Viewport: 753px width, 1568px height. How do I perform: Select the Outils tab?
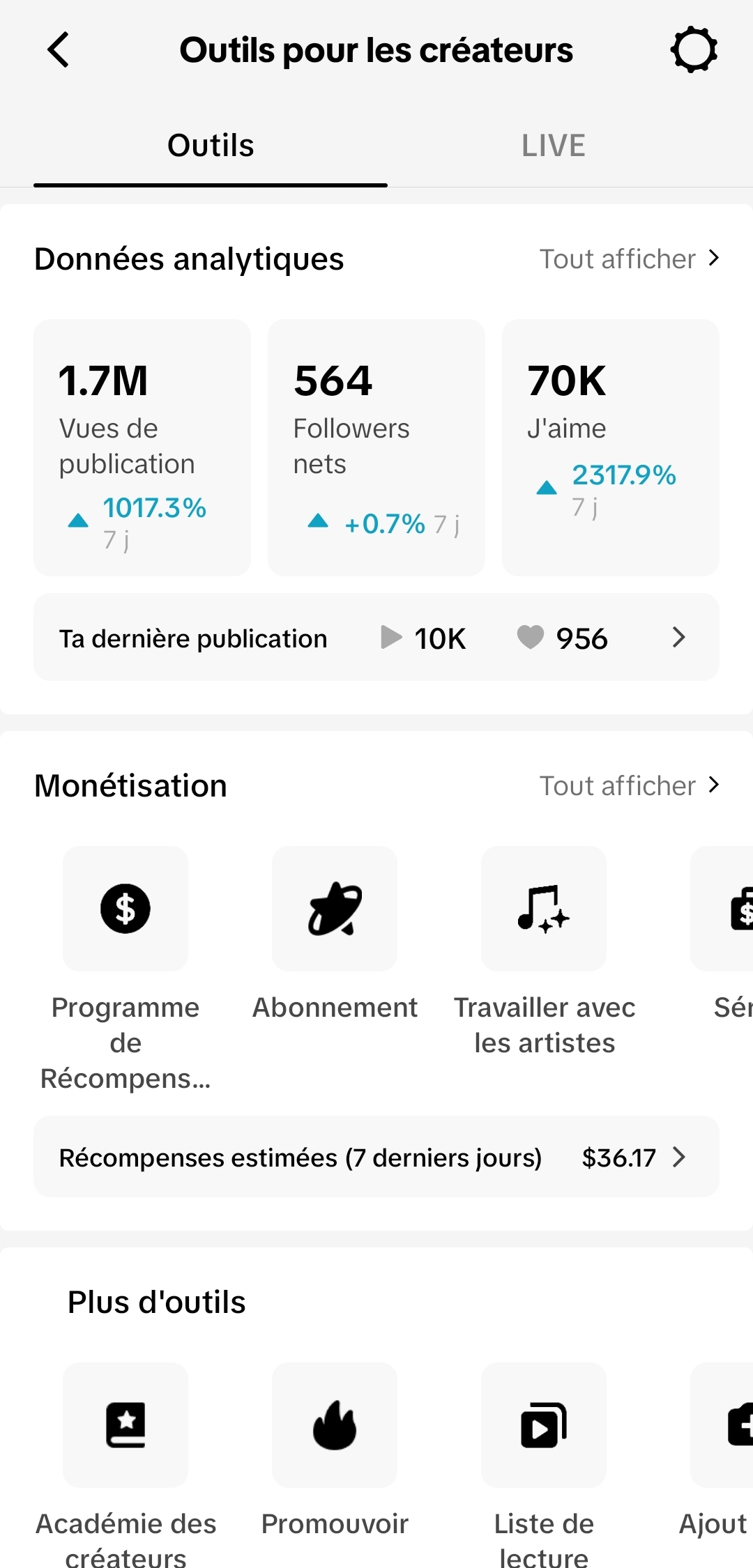210,145
